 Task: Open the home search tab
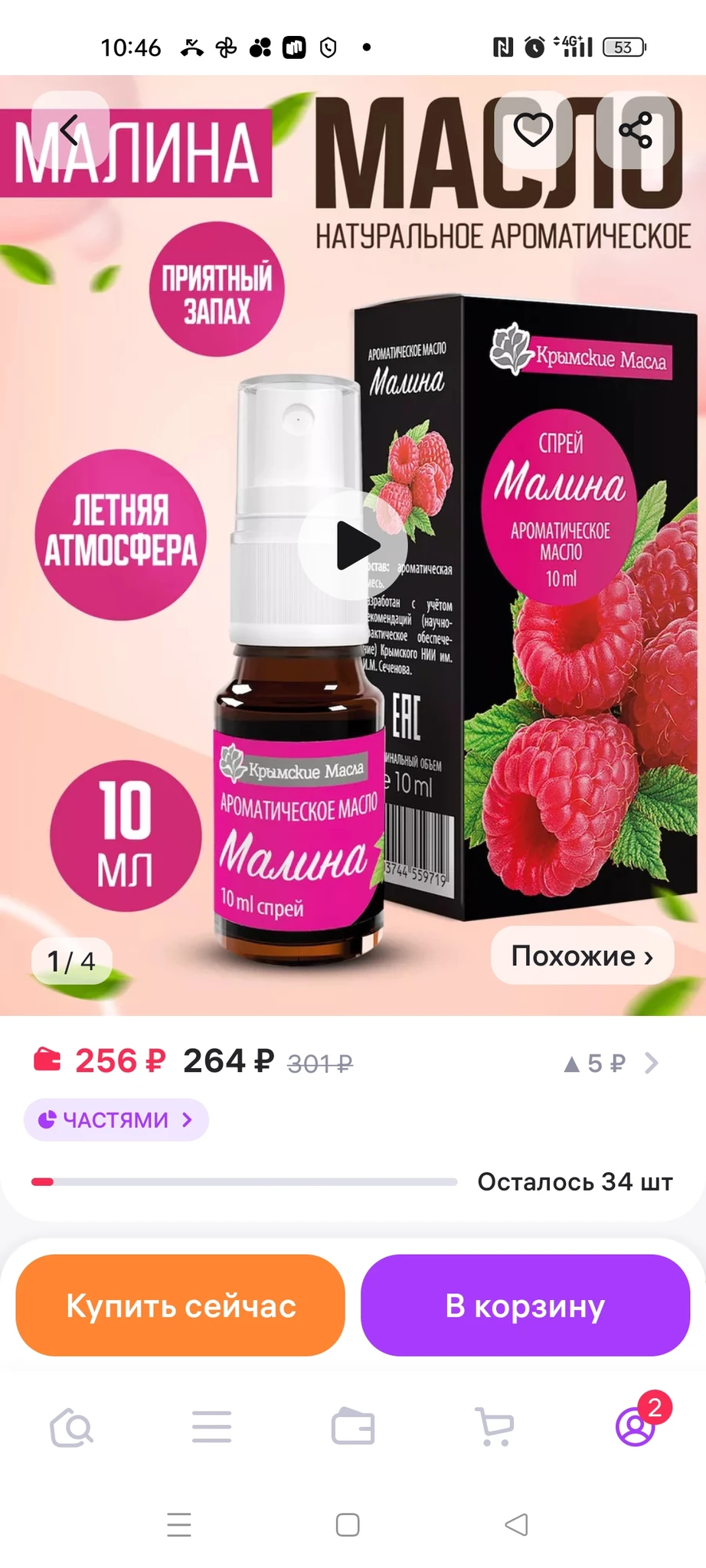coord(71,1427)
